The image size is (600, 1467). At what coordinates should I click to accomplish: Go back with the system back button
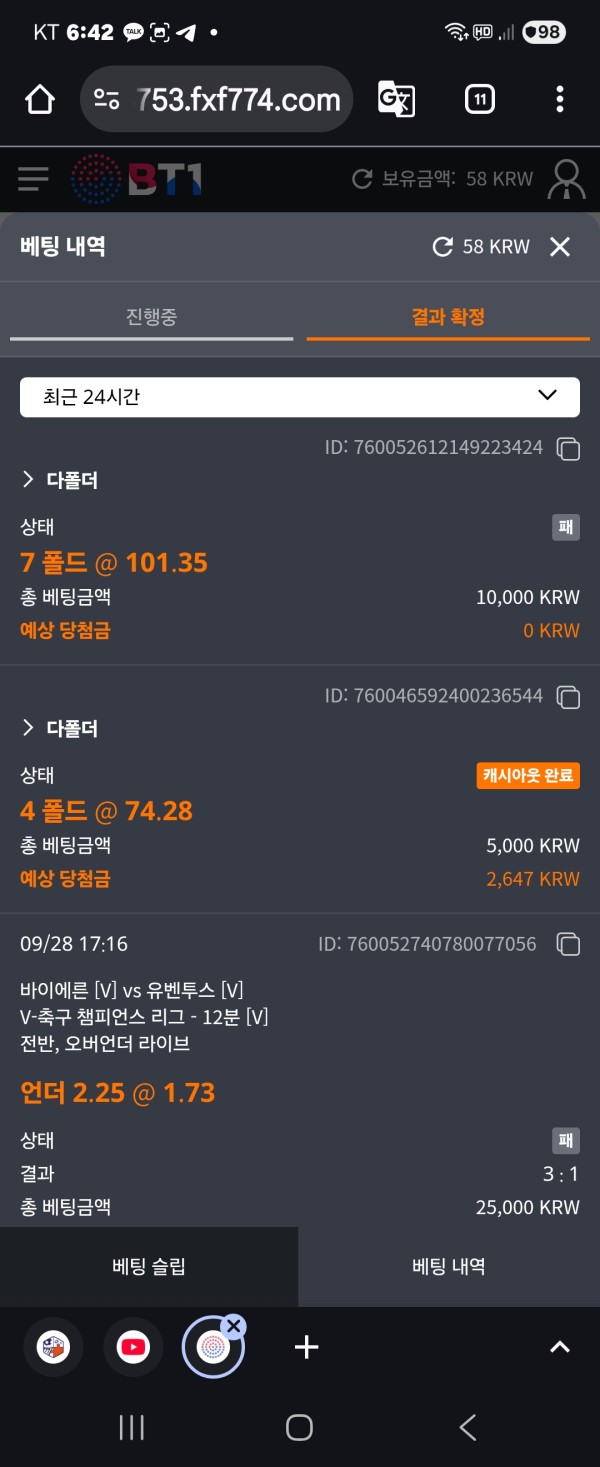point(467,1427)
